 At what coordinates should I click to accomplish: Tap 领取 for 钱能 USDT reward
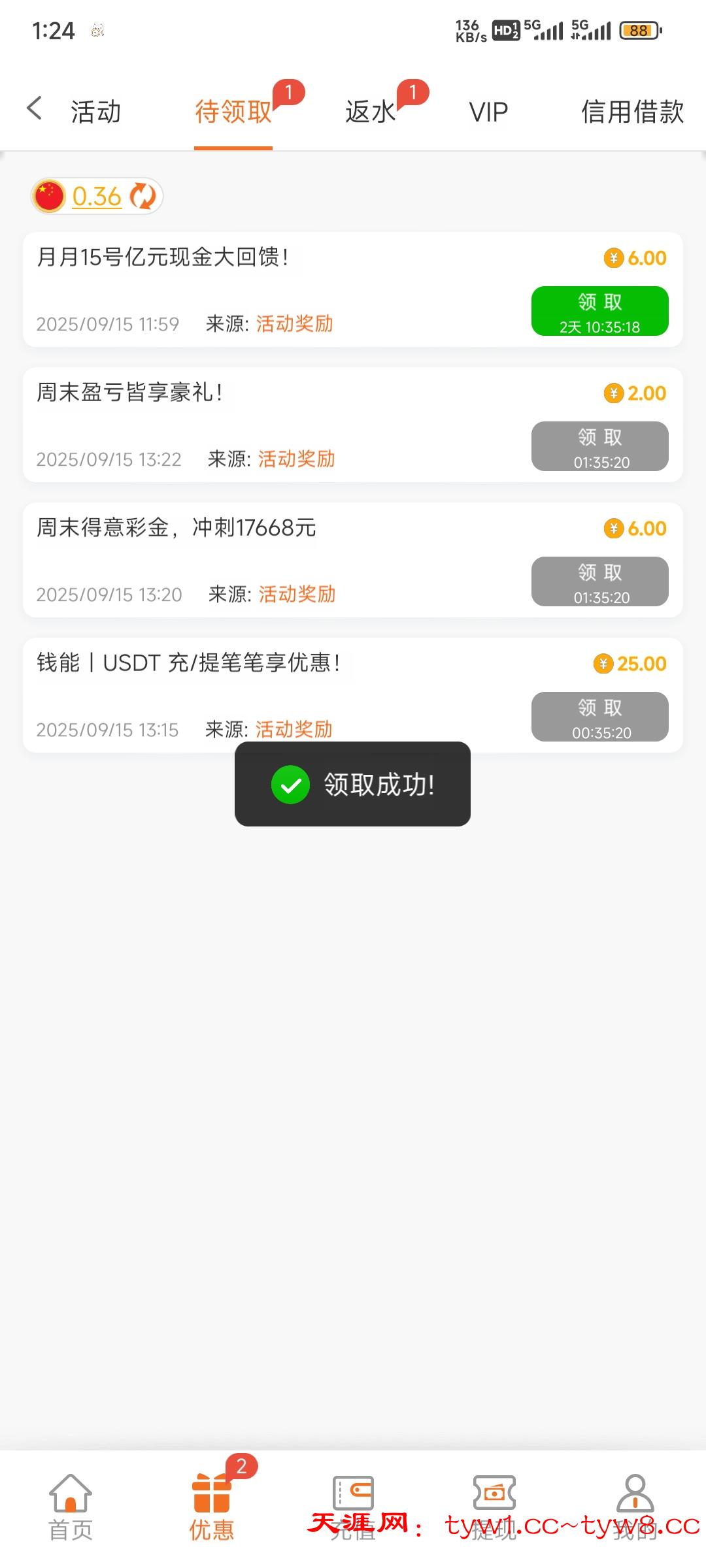coord(599,717)
